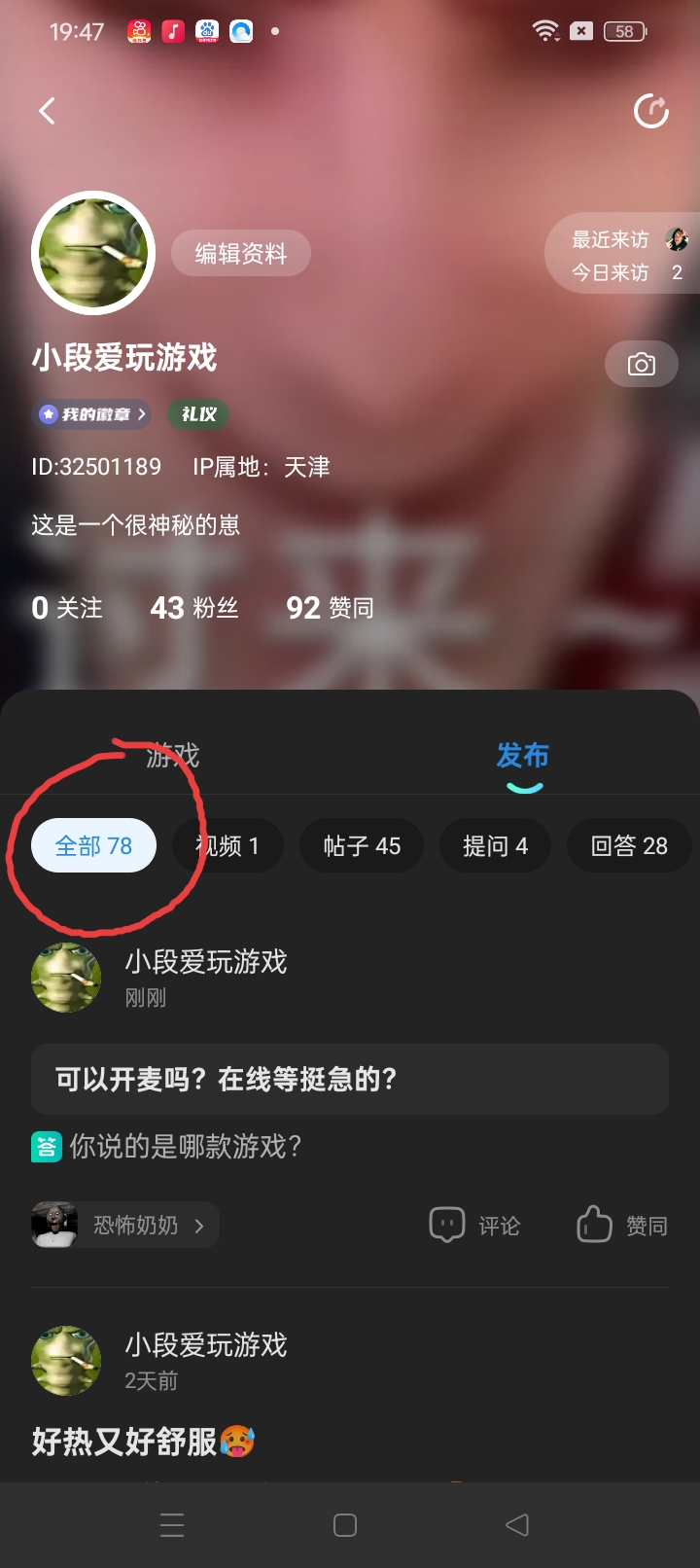Open the question 可以开麦吗?在线等挺急的?
The image size is (700, 1568).
(x=349, y=1080)
